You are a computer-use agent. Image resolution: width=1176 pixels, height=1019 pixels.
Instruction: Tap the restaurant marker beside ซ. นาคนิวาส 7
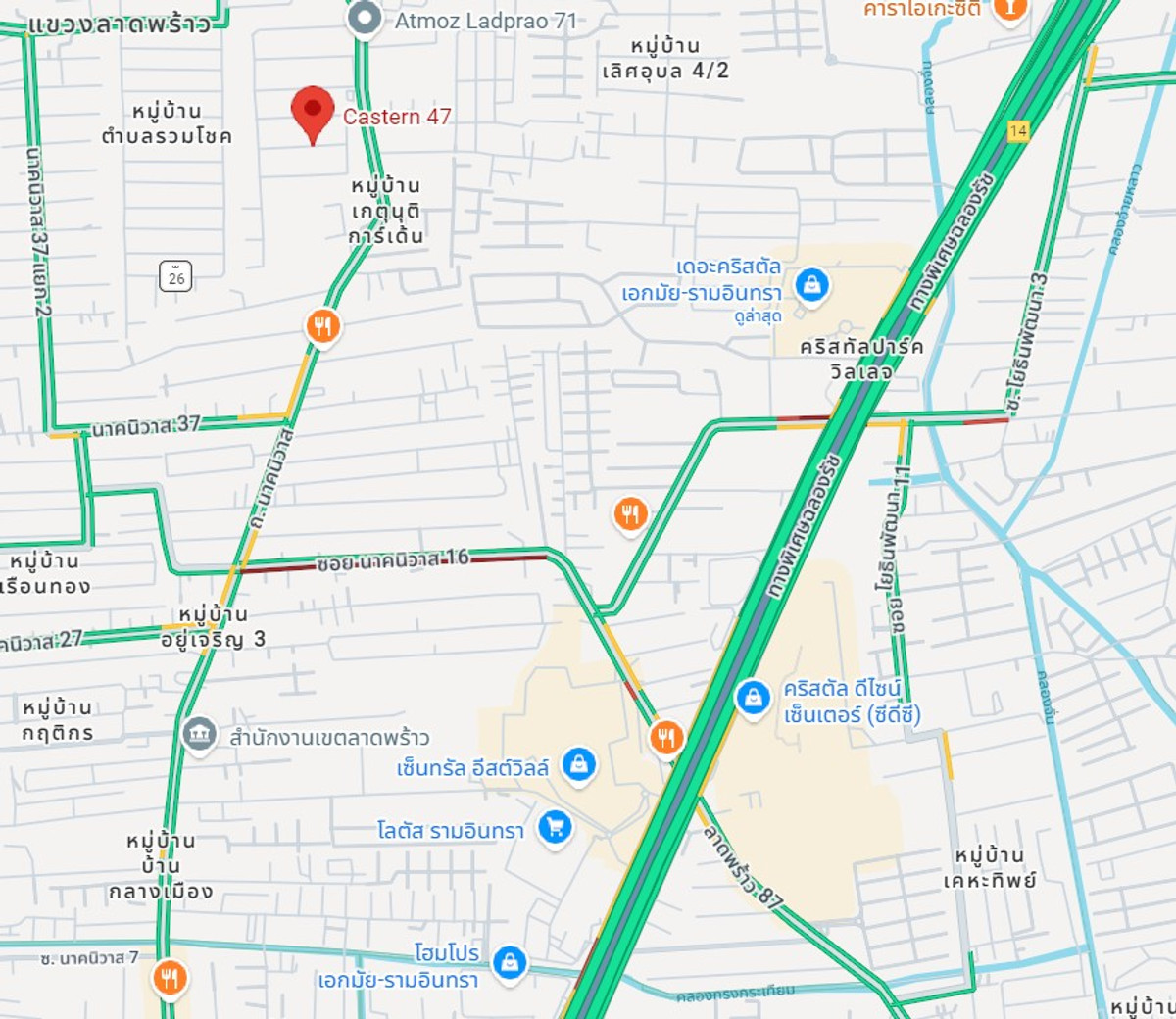click(171, 977)
